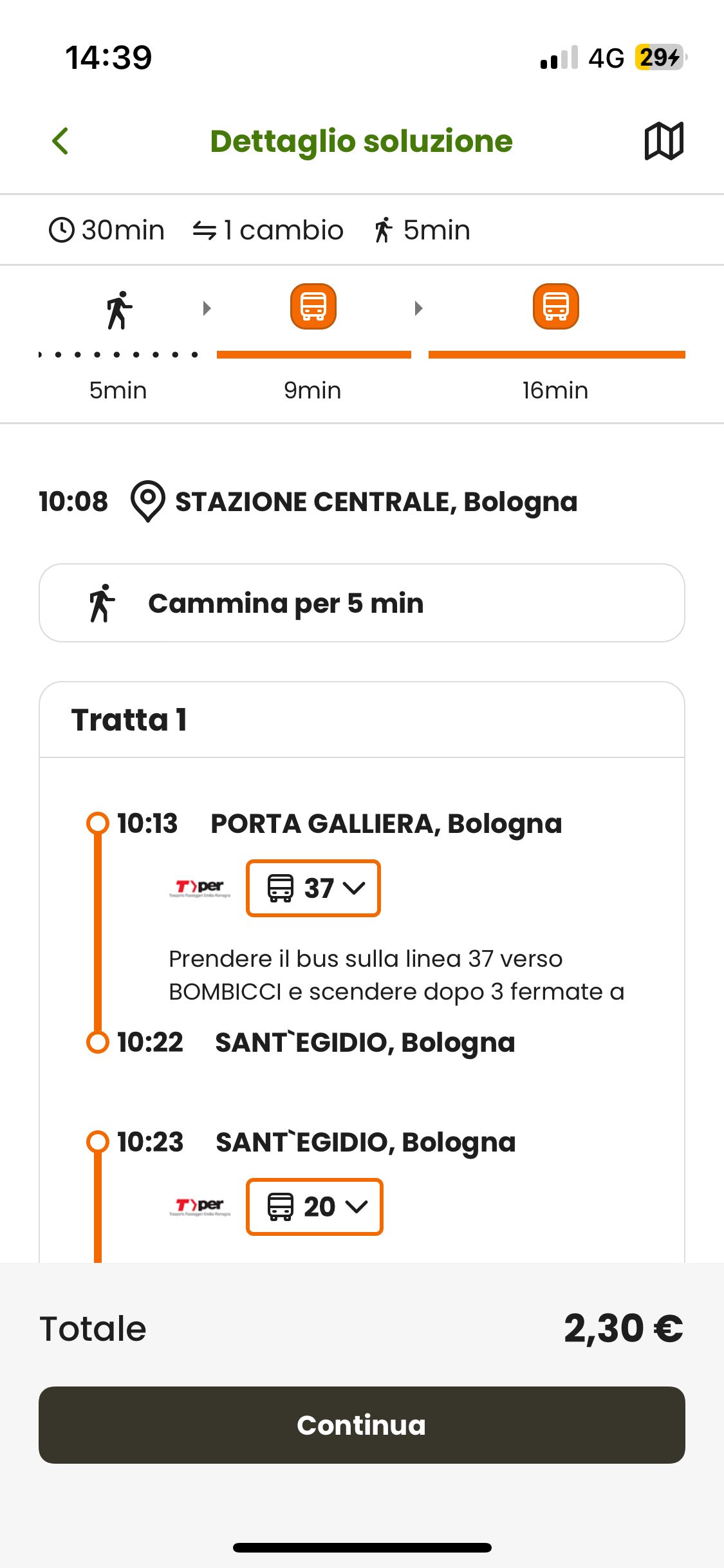724x1568 pixels.
Task: Expand the line 20 bus dropdown
Action: 315,1206
